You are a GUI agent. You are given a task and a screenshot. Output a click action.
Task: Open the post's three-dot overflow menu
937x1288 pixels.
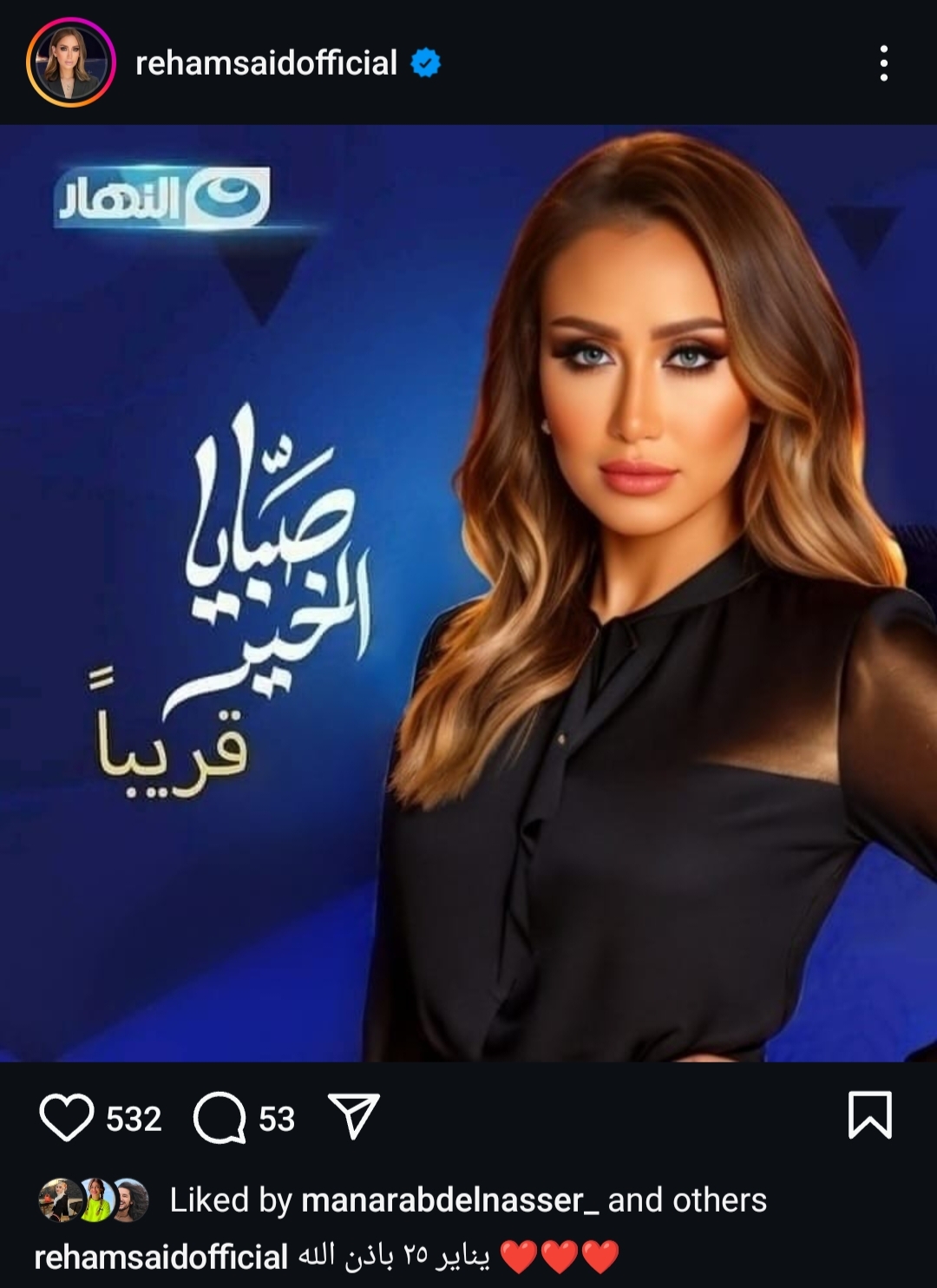[x=883, y=63]
